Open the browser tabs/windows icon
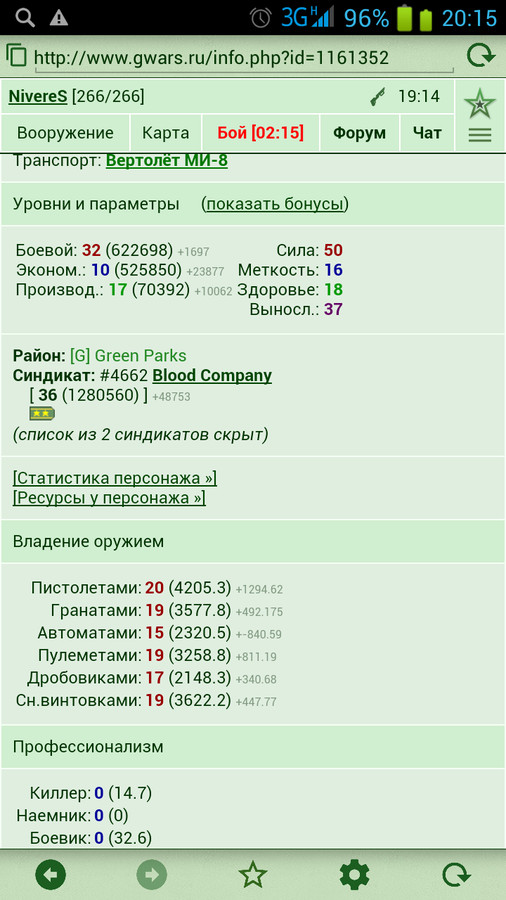The width and height of the screenshot is (506, 900). coord(17,56)
